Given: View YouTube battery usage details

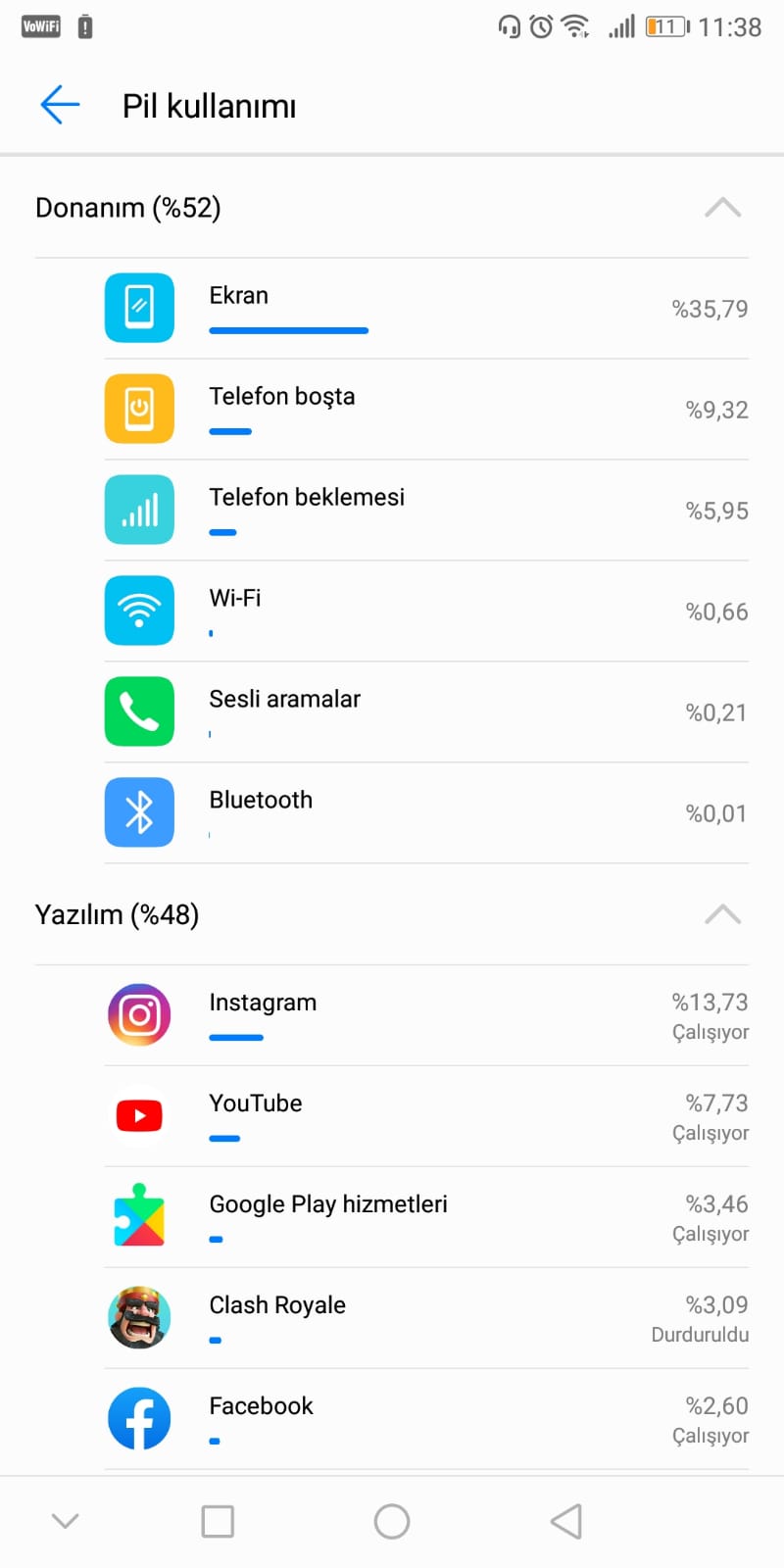Looking at the screenshot, I should 426,1117.
